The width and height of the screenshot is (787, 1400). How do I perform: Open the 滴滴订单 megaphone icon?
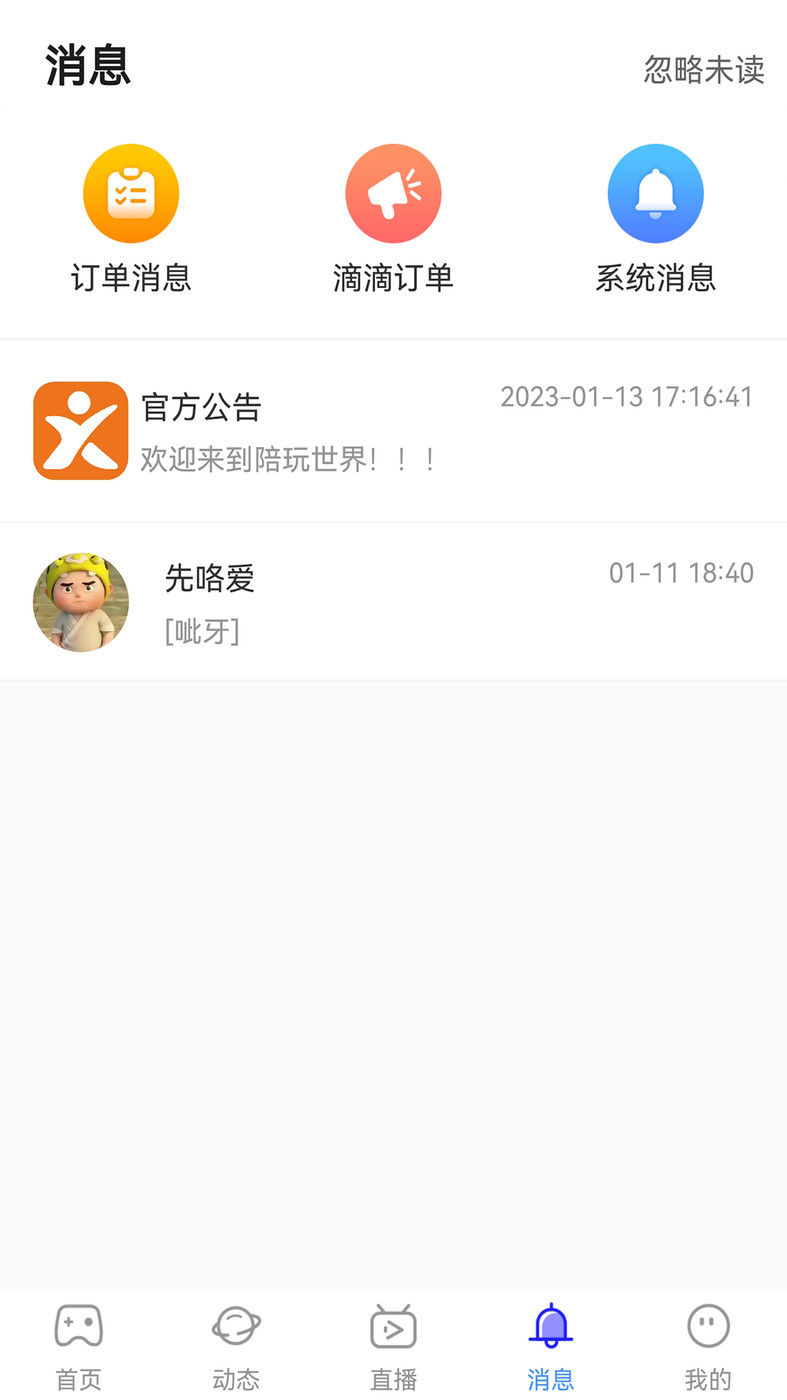coord(393,193)
